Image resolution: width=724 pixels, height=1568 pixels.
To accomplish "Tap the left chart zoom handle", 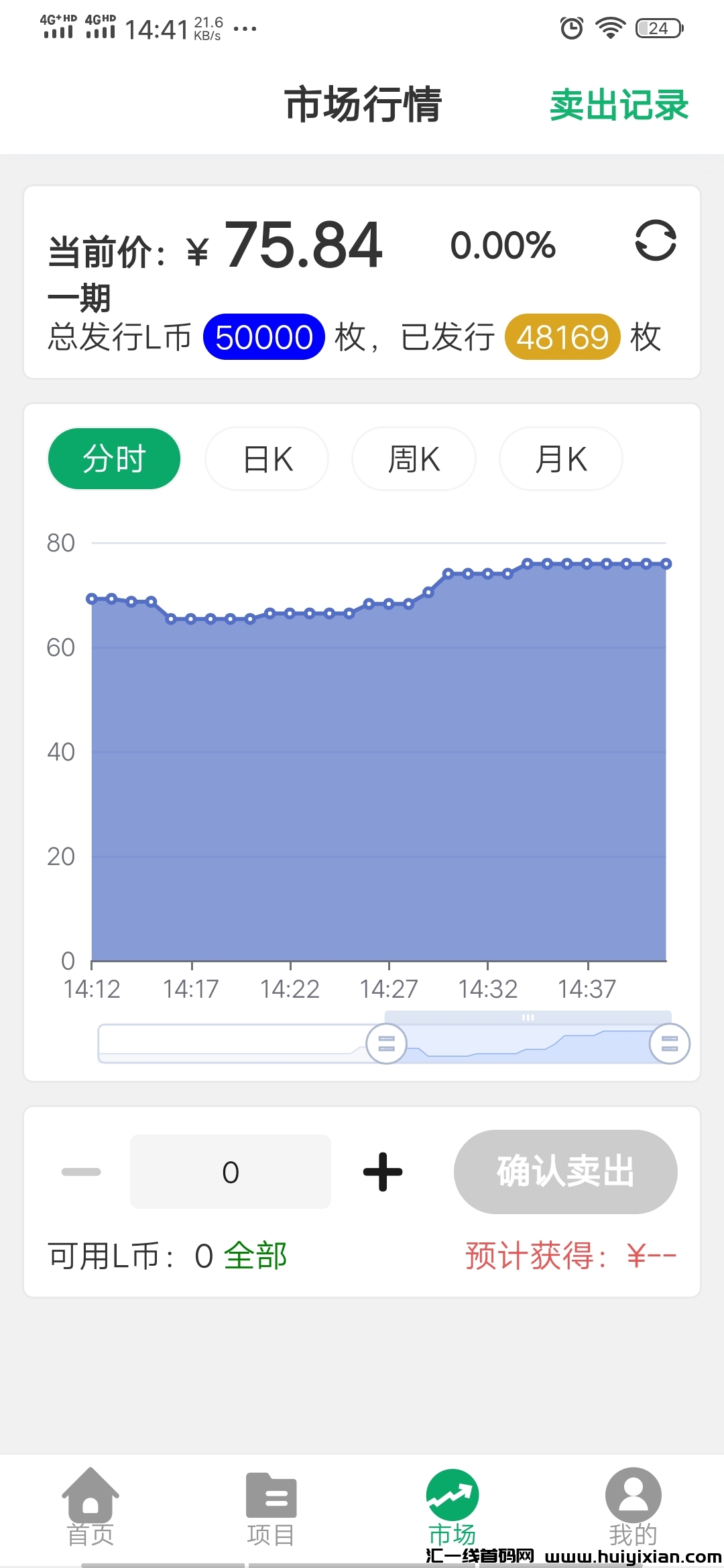I will [x=386, y=1043].
